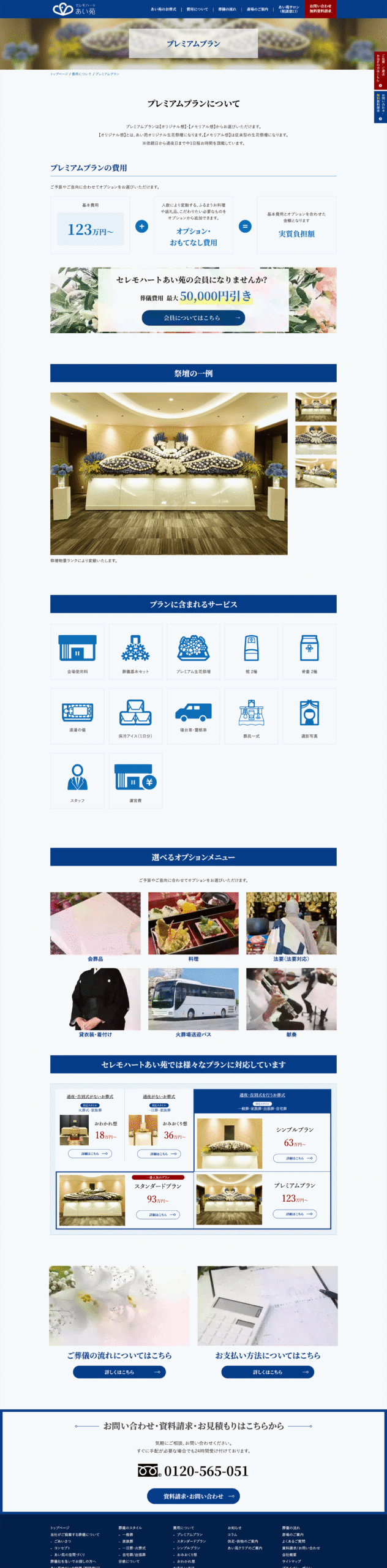Screen dimensions: 387x1568
Task: Open the コラム footer link
Action: point(232,1534)
